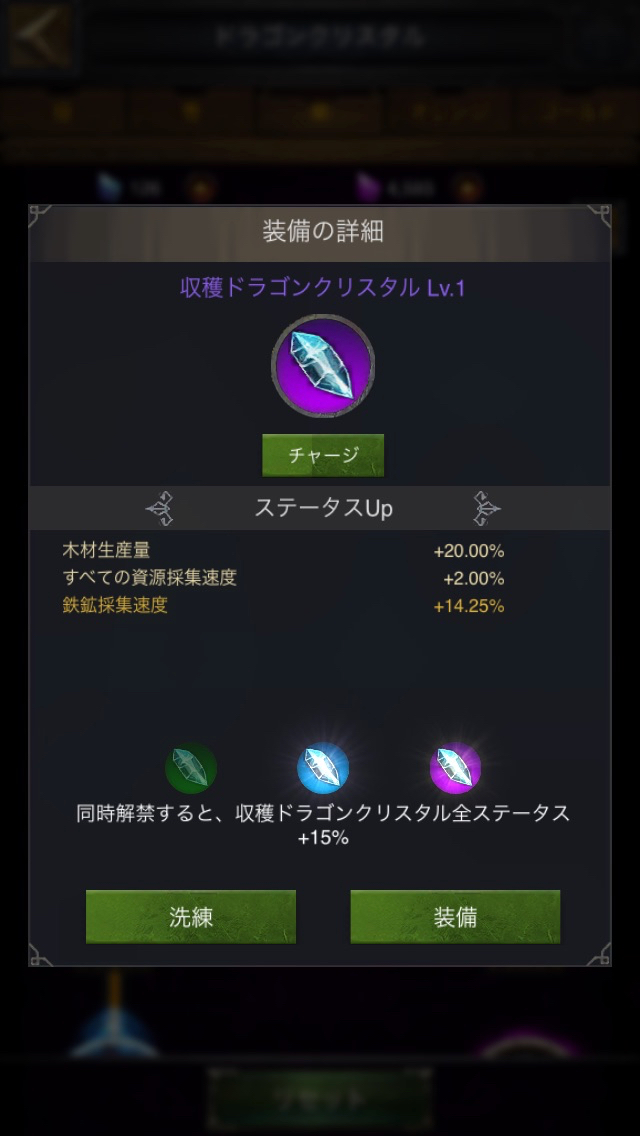
Task: Tap the チャージ button
Action: [322, 455]
